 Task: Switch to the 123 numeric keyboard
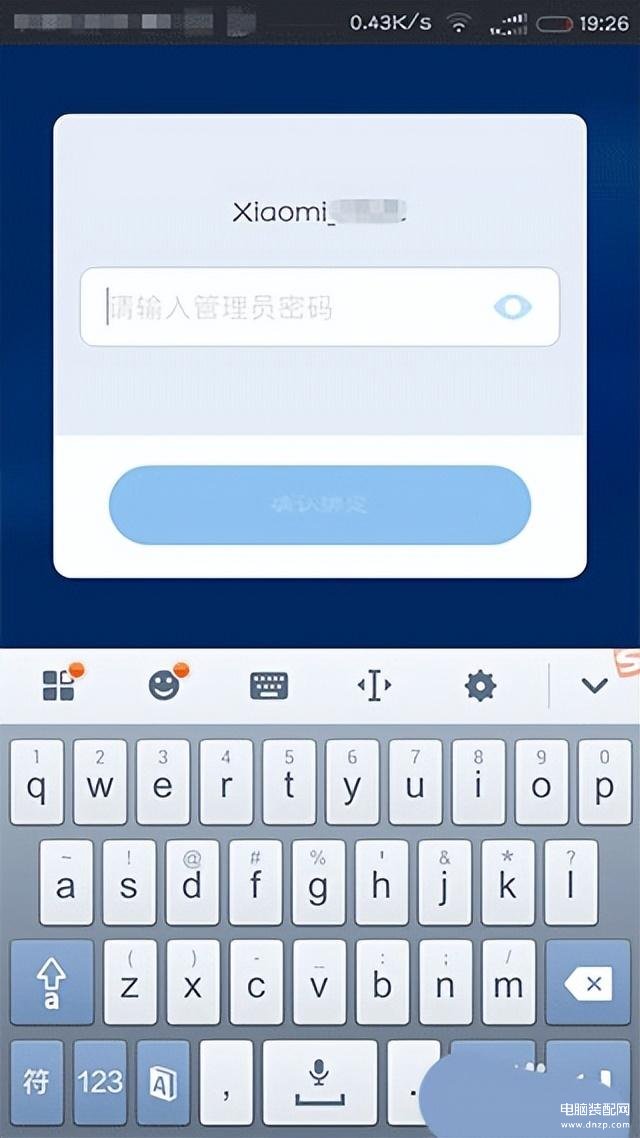point(100,1082)
